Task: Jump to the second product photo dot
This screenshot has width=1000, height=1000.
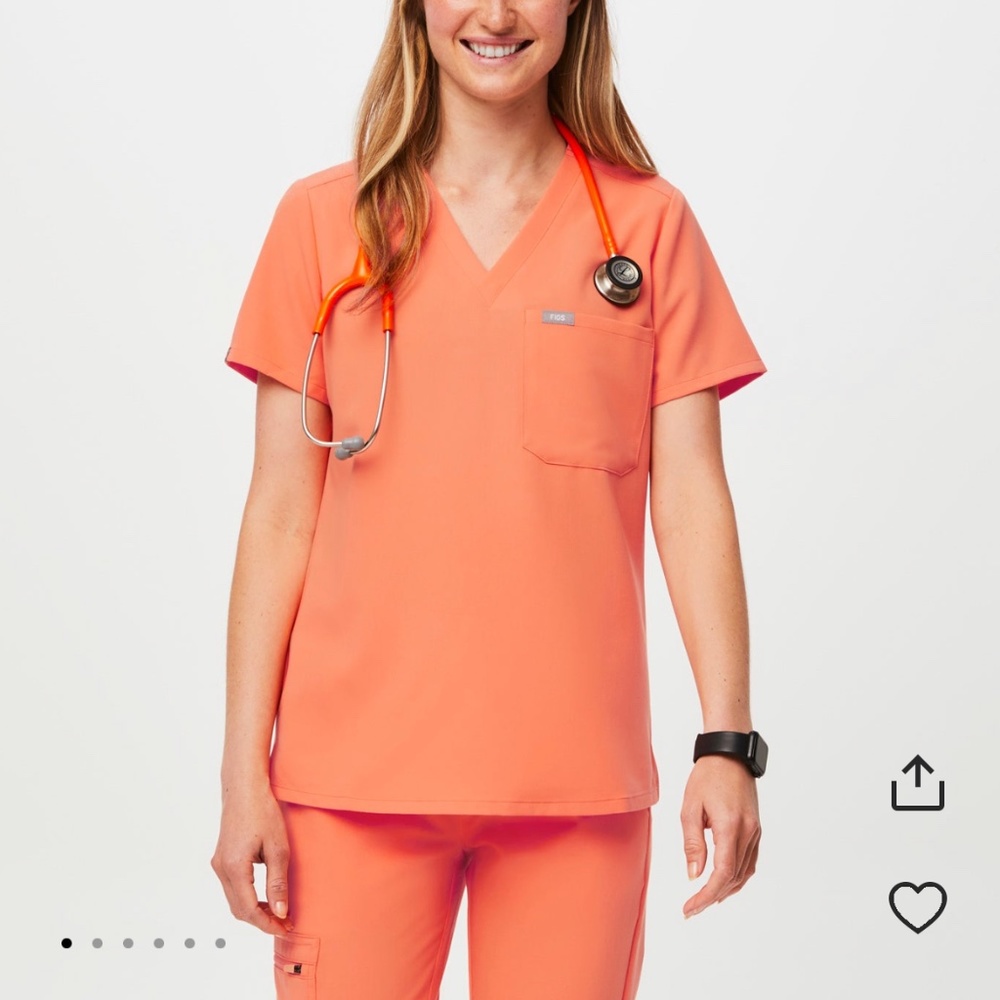Action: point(97,943)
